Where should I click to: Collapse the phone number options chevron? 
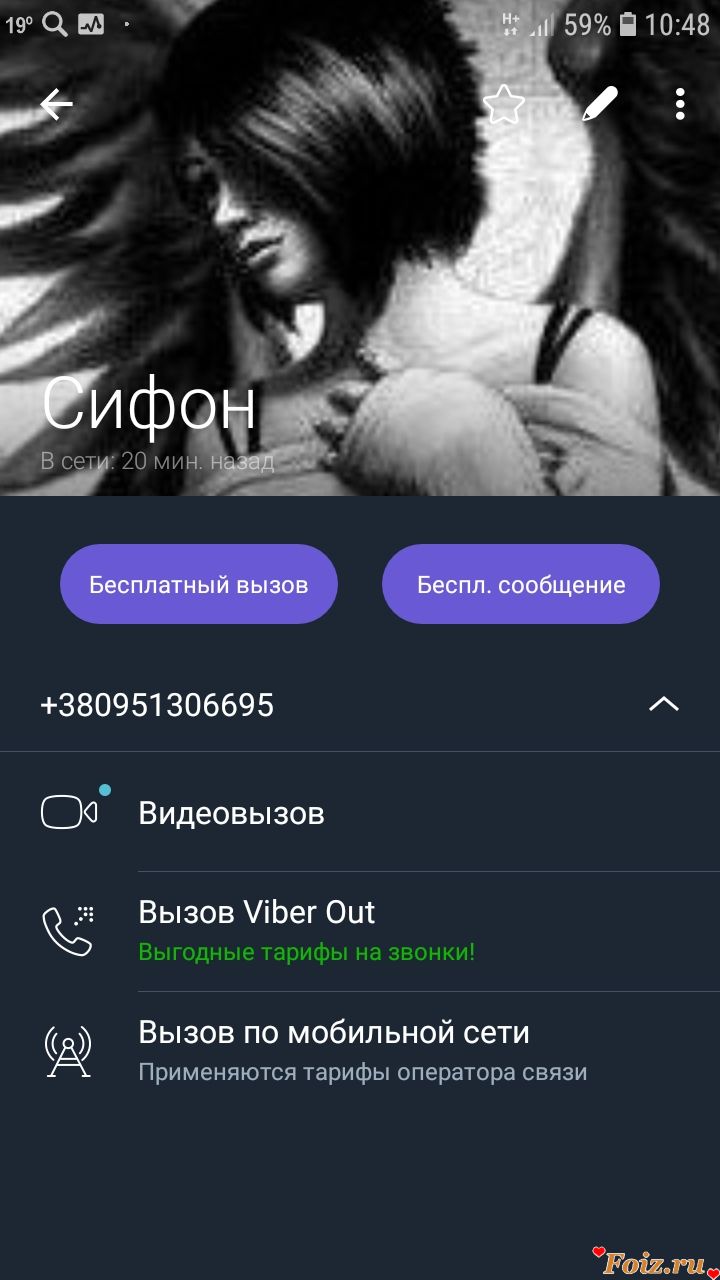point(664,704)
